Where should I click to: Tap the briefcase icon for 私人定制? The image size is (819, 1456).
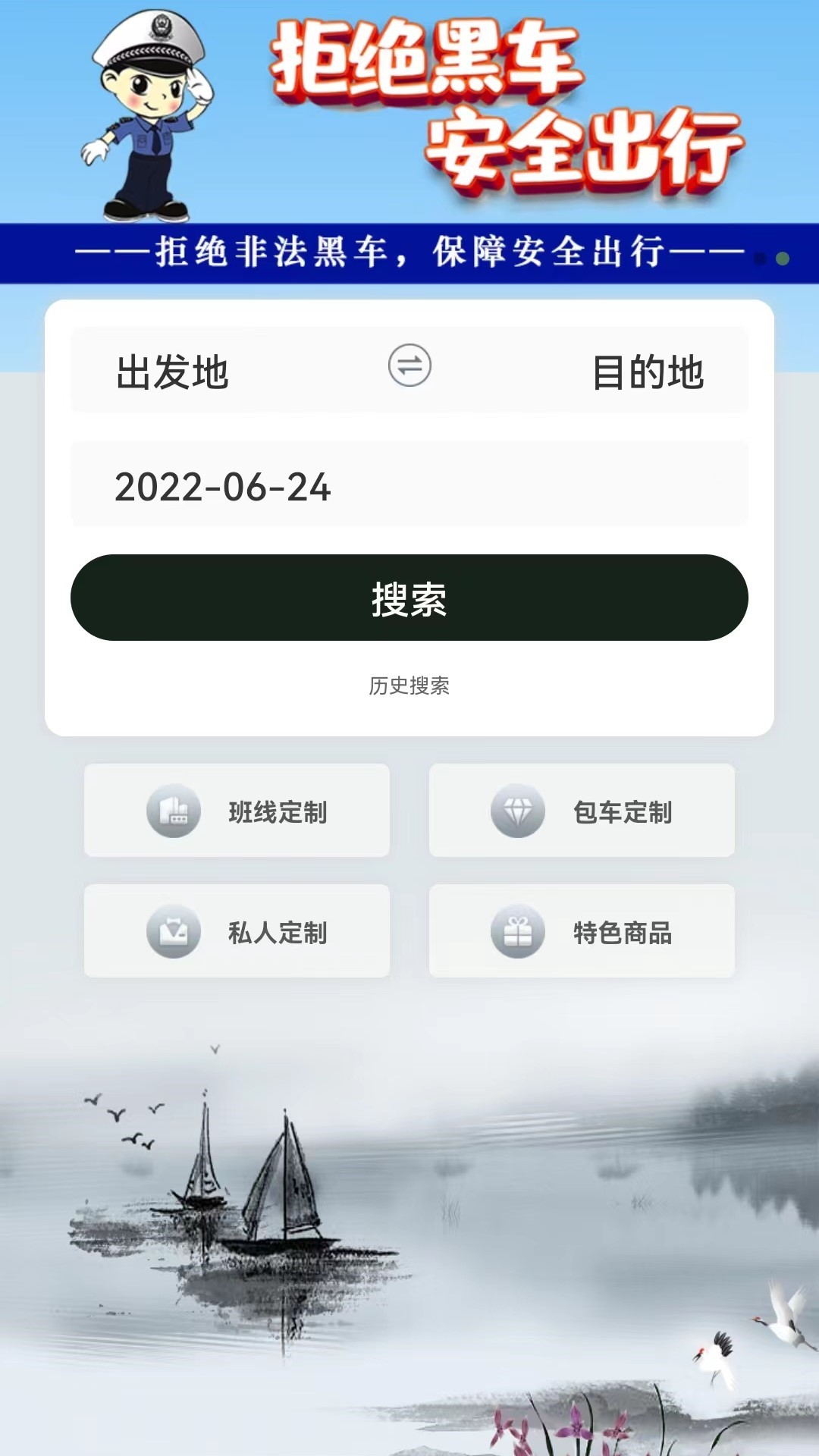173,931
